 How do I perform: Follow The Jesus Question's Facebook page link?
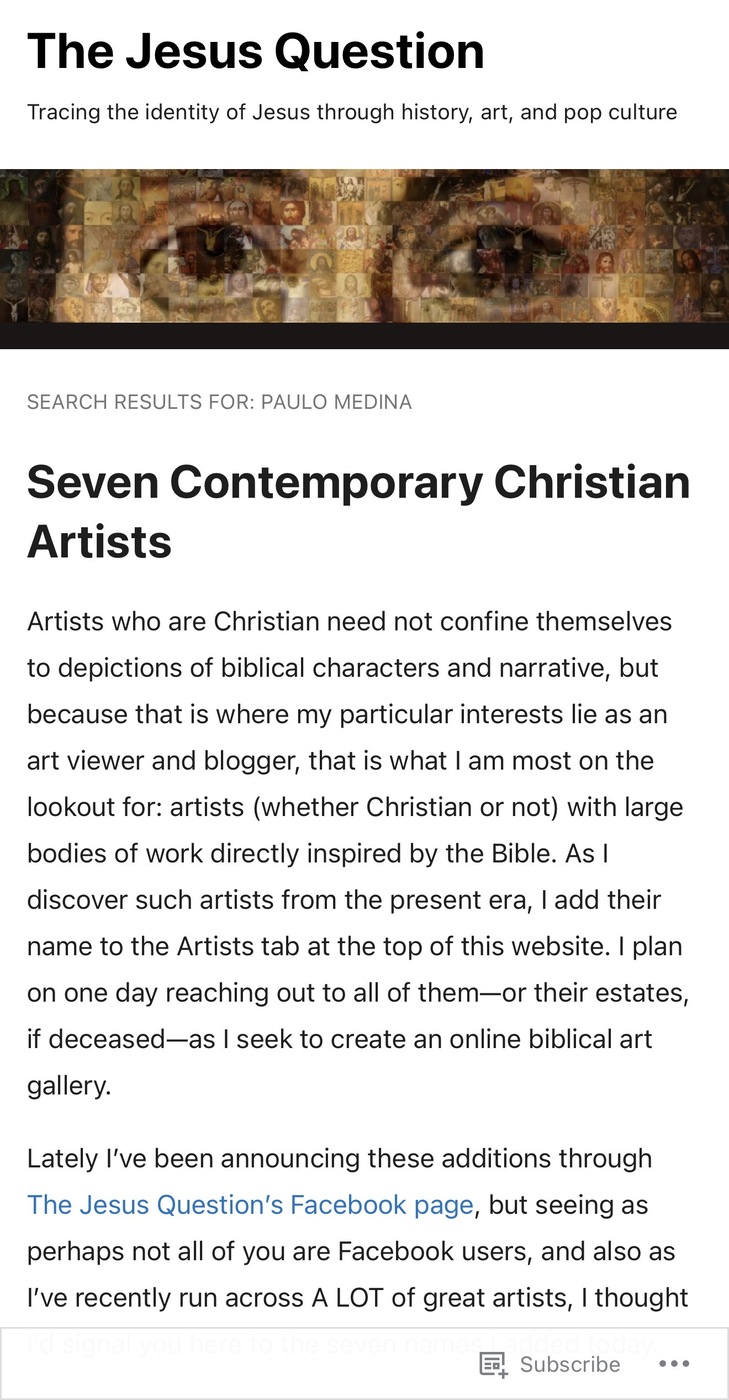pyautogui.click(x=250, y=1204)
